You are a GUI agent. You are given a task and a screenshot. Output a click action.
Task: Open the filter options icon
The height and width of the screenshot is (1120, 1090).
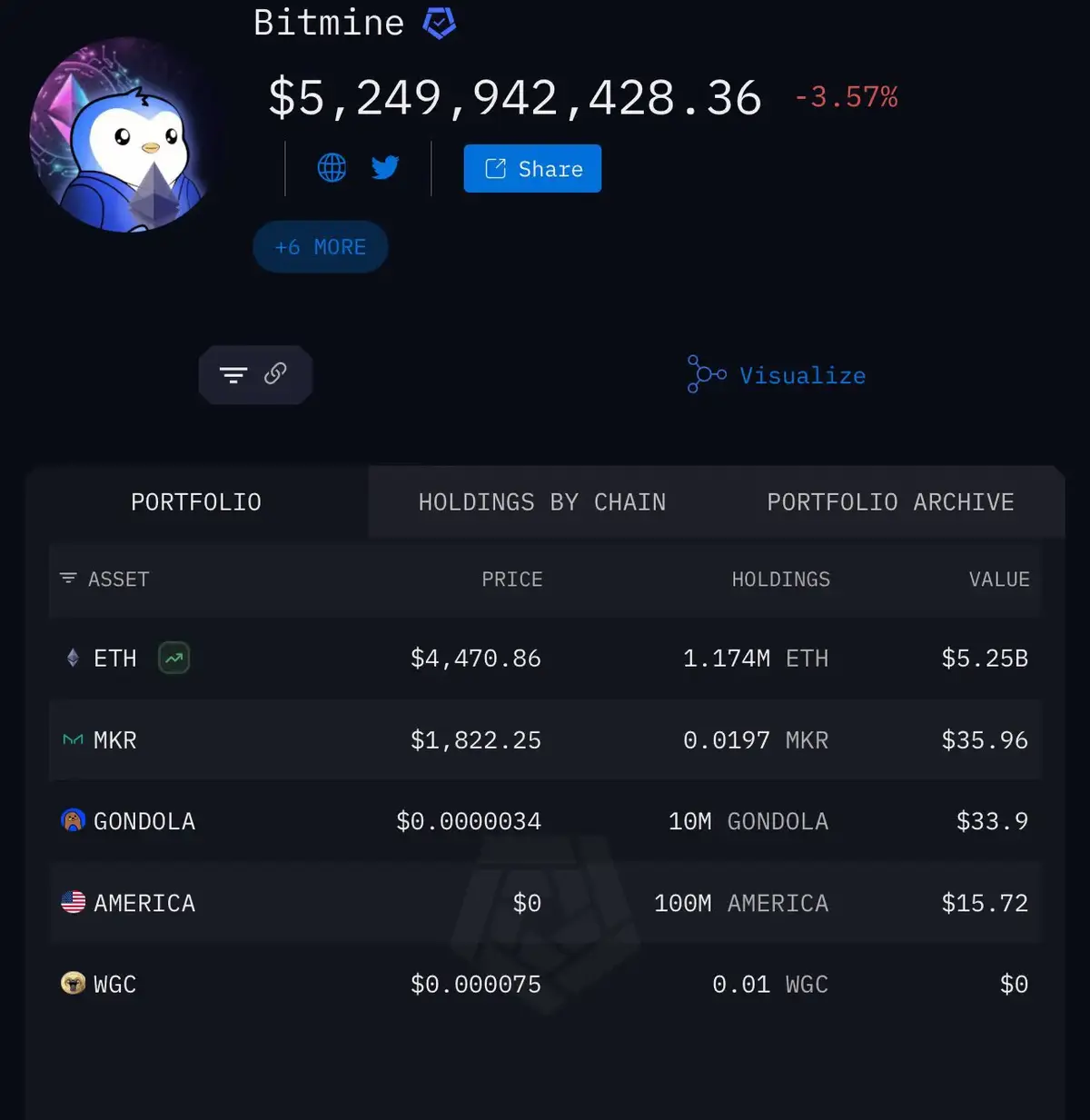click(x=233, y=374)
